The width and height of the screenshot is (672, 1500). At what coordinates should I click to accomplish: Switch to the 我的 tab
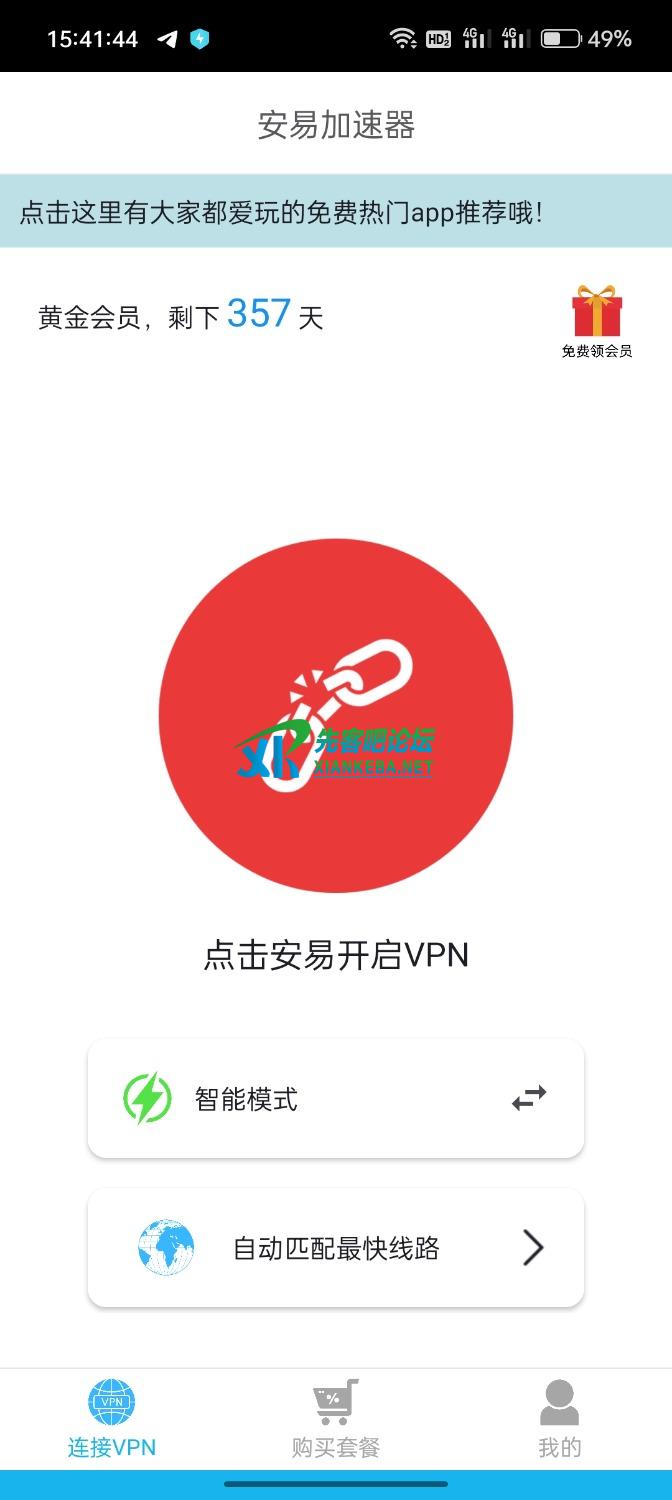point(559,1418)
